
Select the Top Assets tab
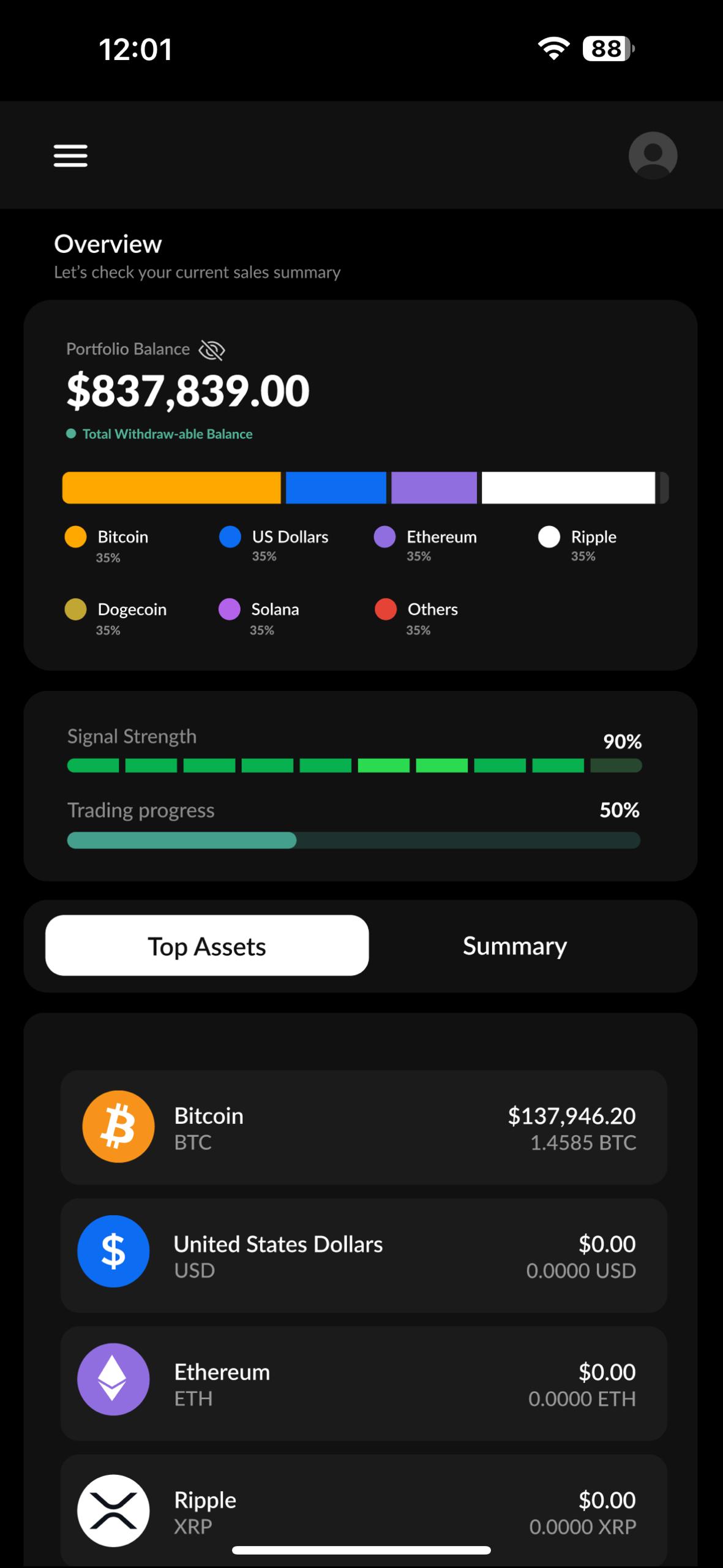[x=207, y=946]
